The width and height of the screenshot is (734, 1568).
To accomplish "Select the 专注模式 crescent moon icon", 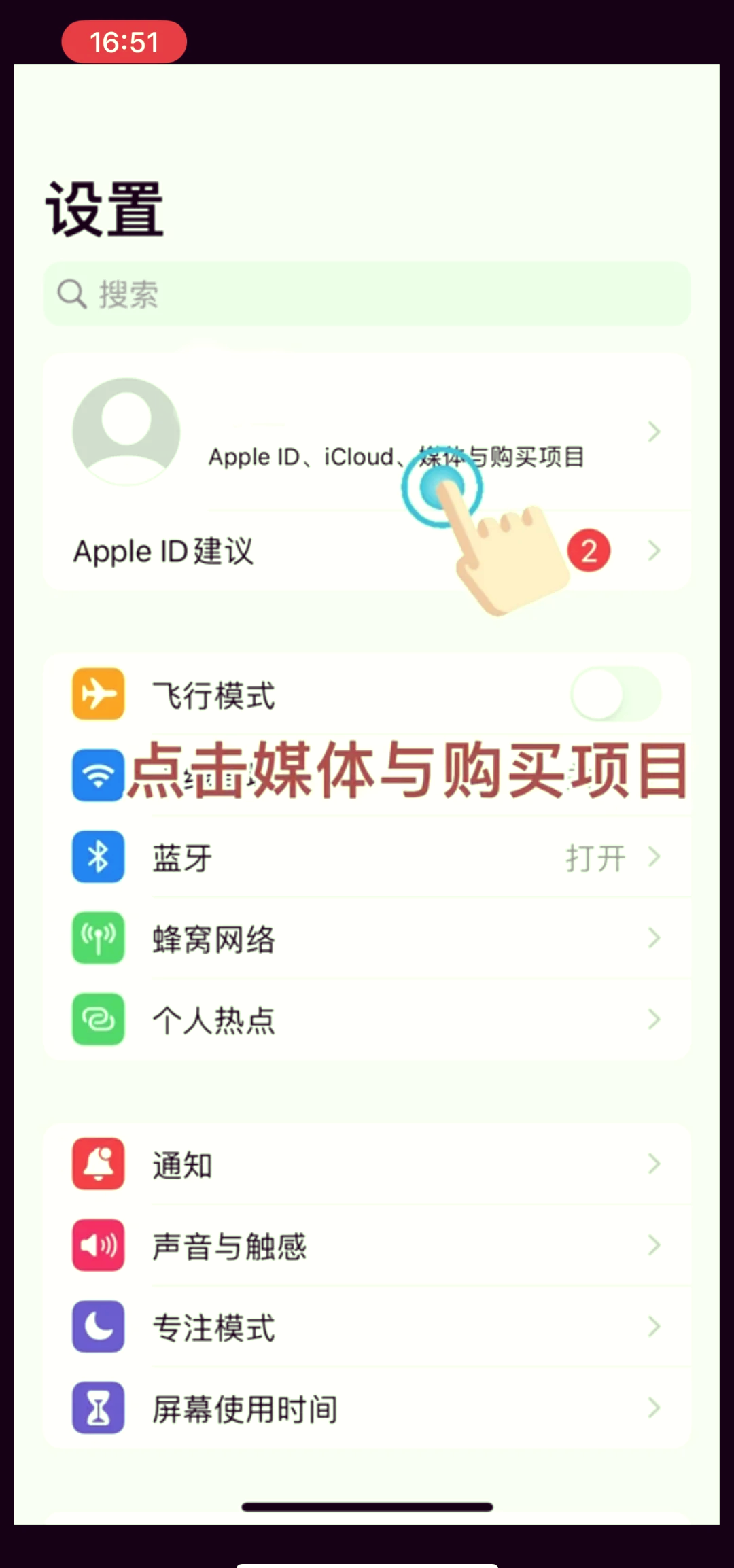I will (x=97, y=1327).
